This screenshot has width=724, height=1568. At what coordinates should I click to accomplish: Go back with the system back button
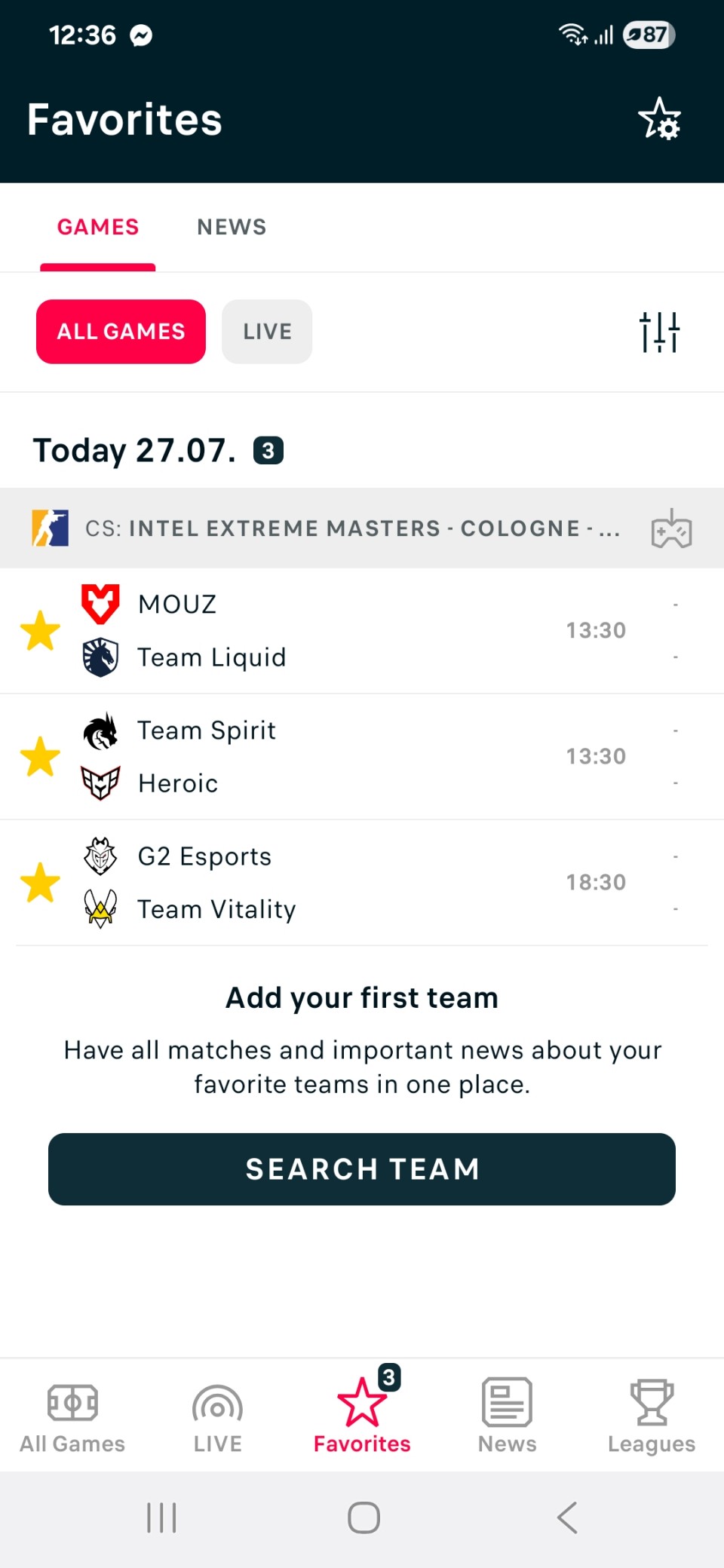tap(567, 1517)
